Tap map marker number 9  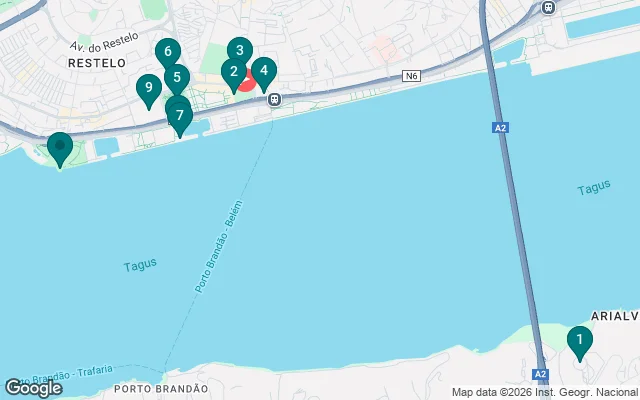tap(148, 89)
